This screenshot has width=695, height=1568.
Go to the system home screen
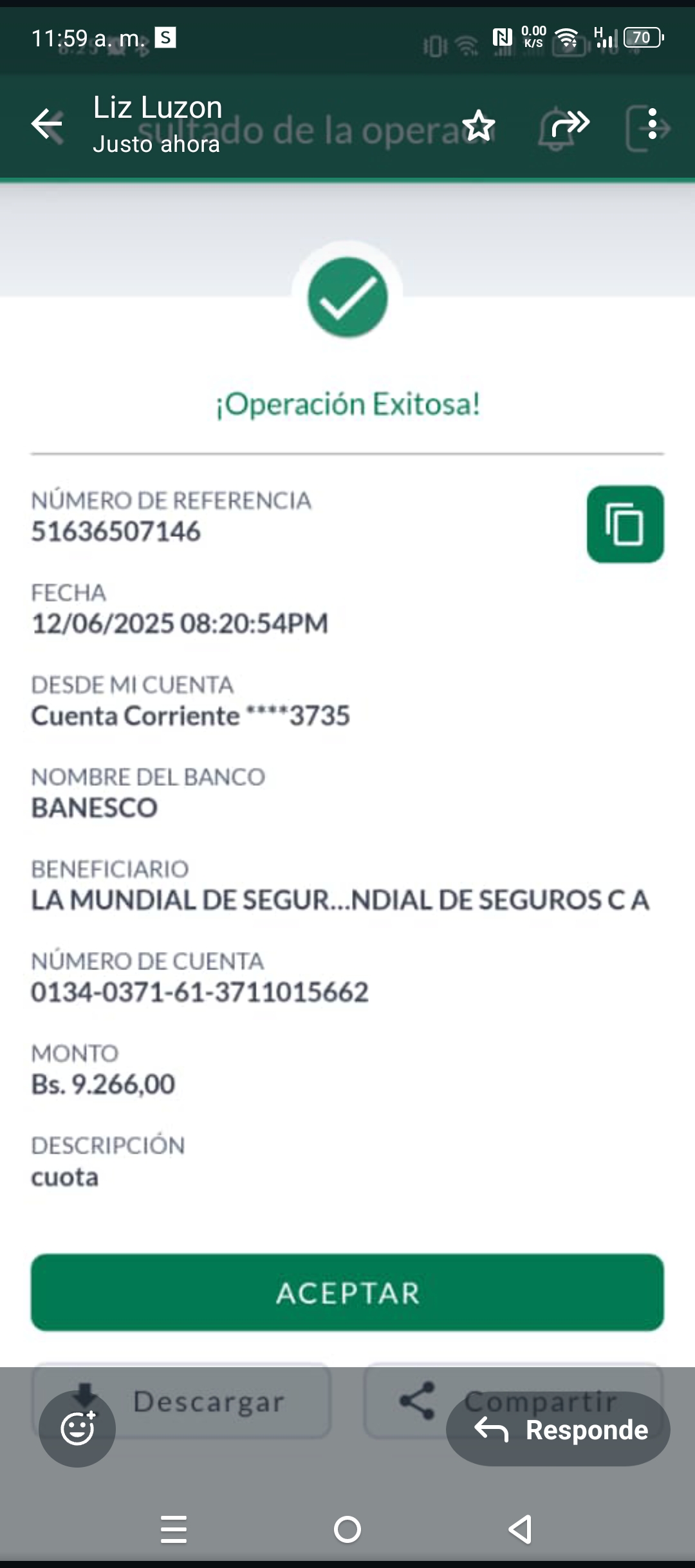[347, 1529]
